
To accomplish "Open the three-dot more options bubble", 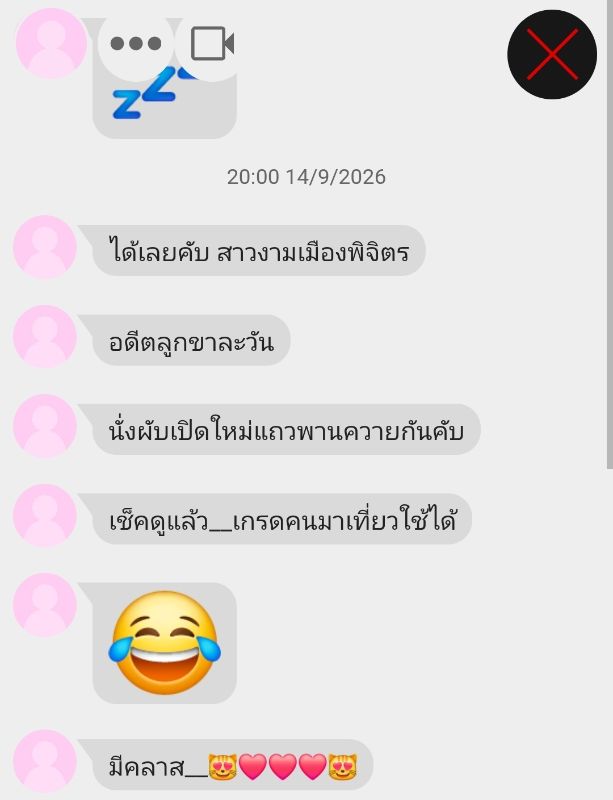I will [136, 43].
